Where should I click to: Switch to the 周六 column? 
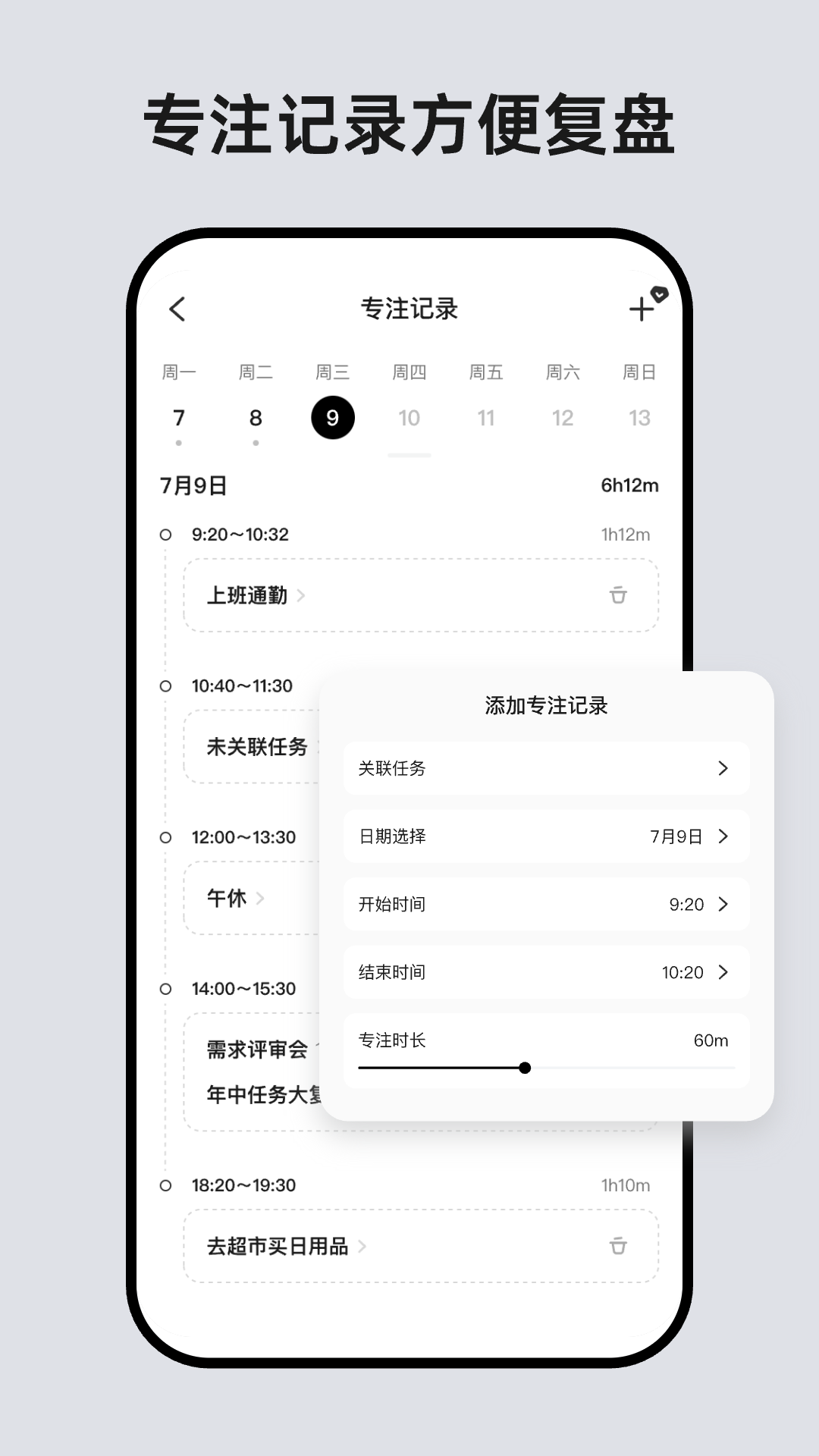point(562,372)
